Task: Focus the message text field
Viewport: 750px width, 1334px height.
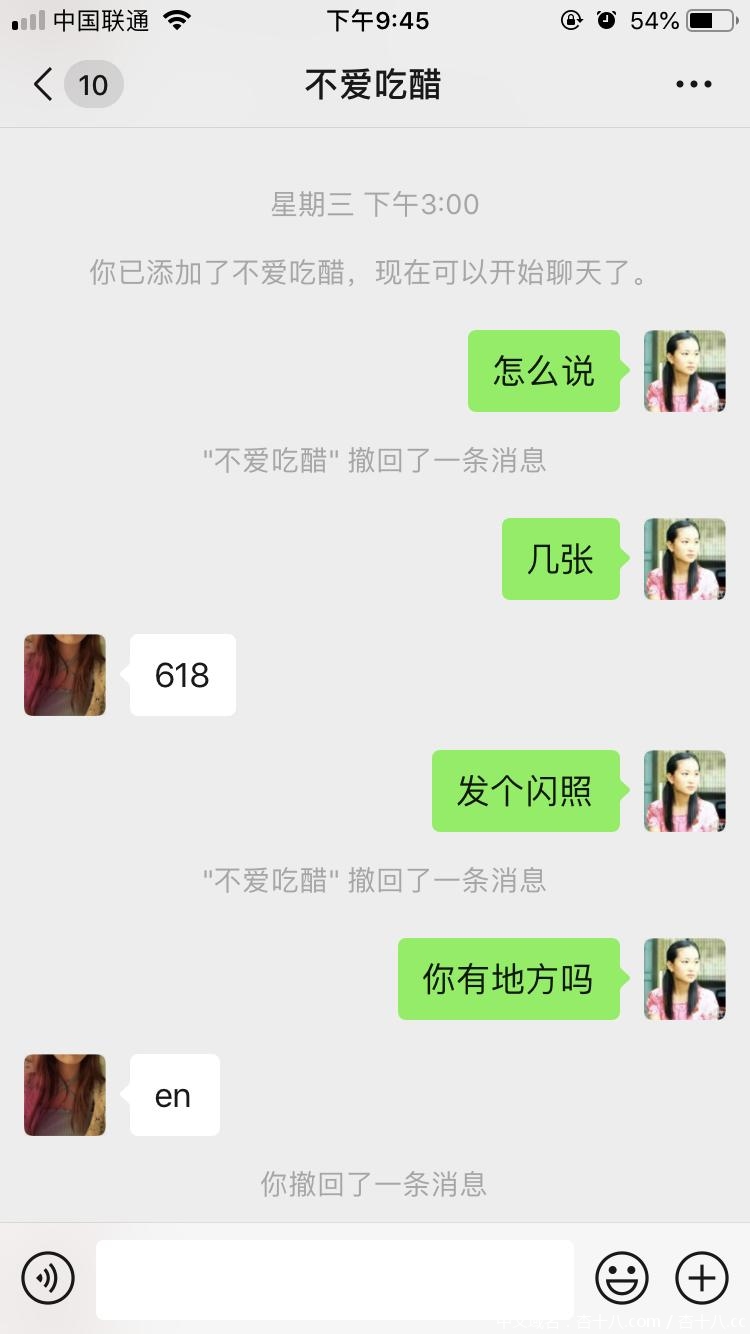Action: pyautogui.click(x=334, y=1278)
